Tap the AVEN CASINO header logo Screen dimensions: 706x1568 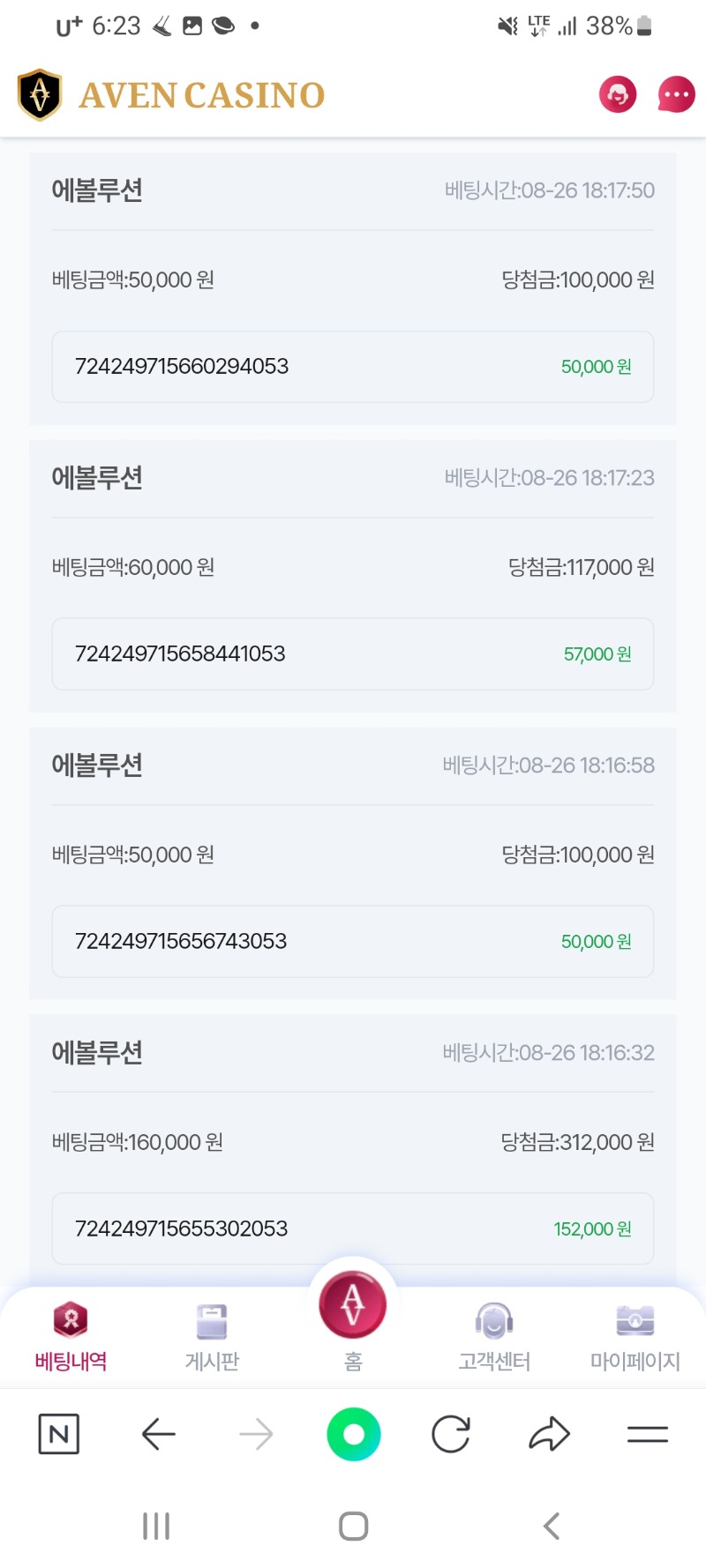pos(171,95)
